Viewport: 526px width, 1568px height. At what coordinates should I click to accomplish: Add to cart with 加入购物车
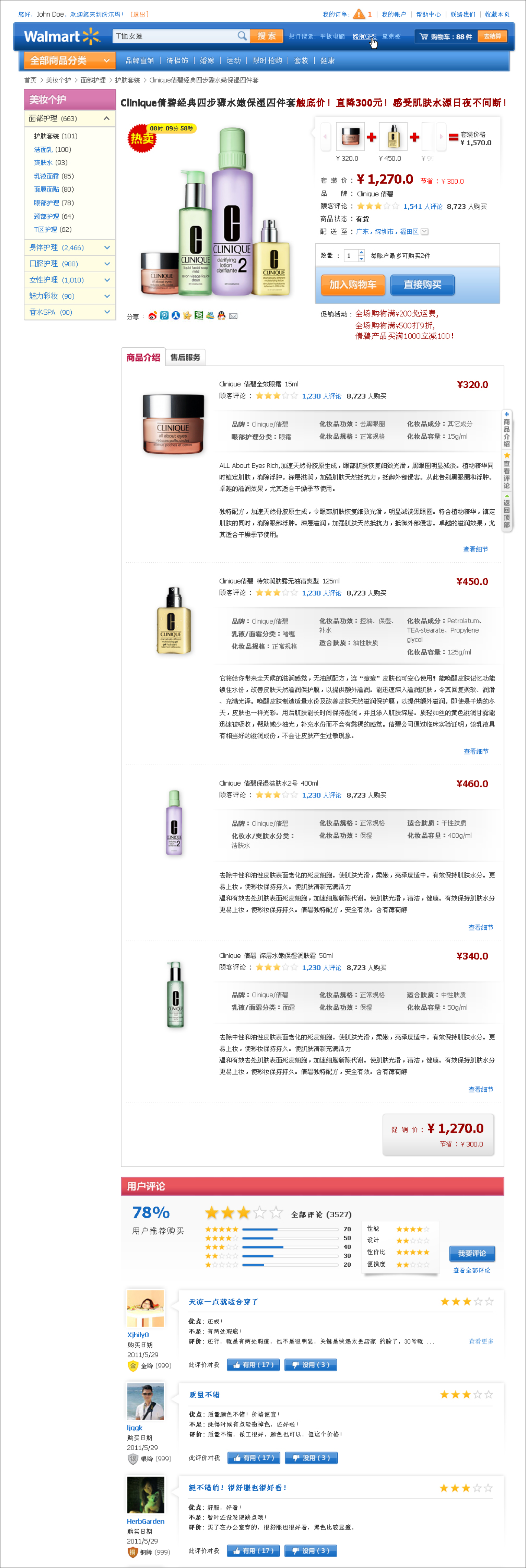click(353, 284)
